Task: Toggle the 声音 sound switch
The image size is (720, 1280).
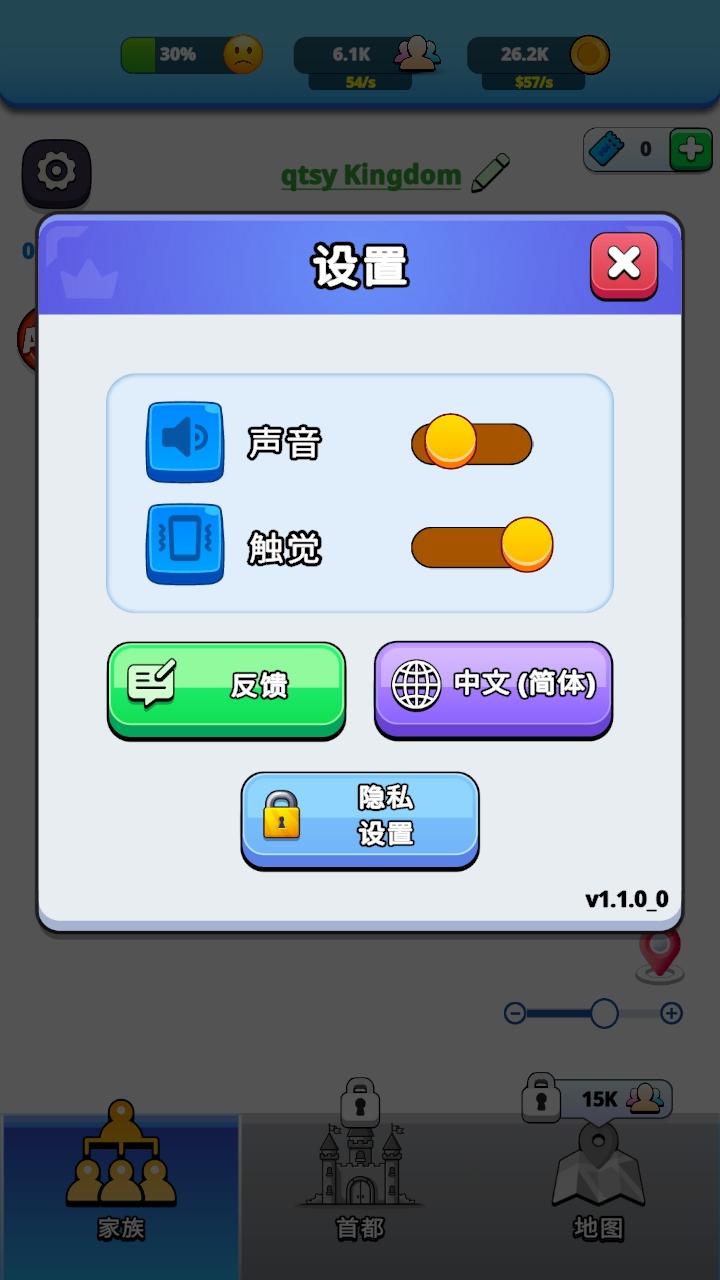Action: click(x=471, y=442)
